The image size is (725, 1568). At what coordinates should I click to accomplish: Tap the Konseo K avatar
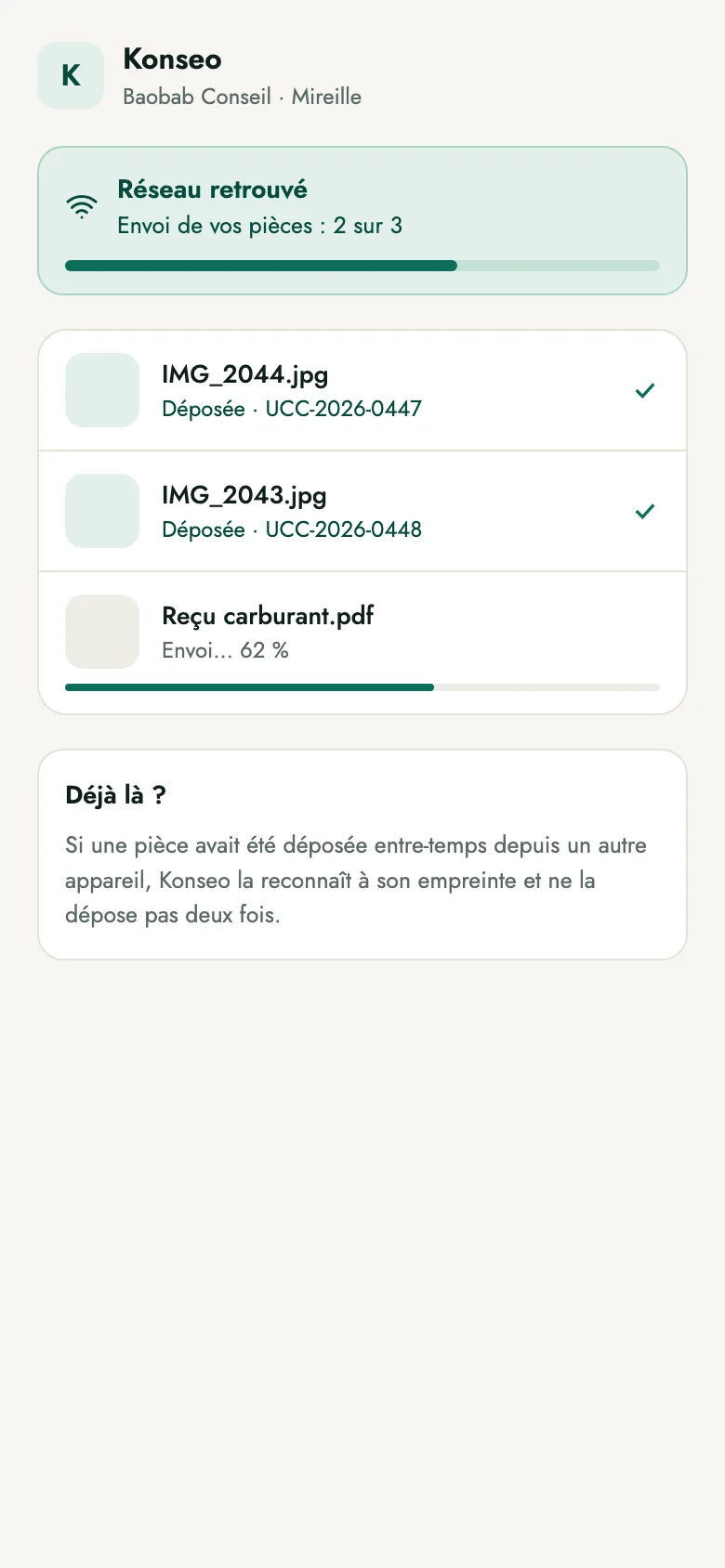point(71,75)
